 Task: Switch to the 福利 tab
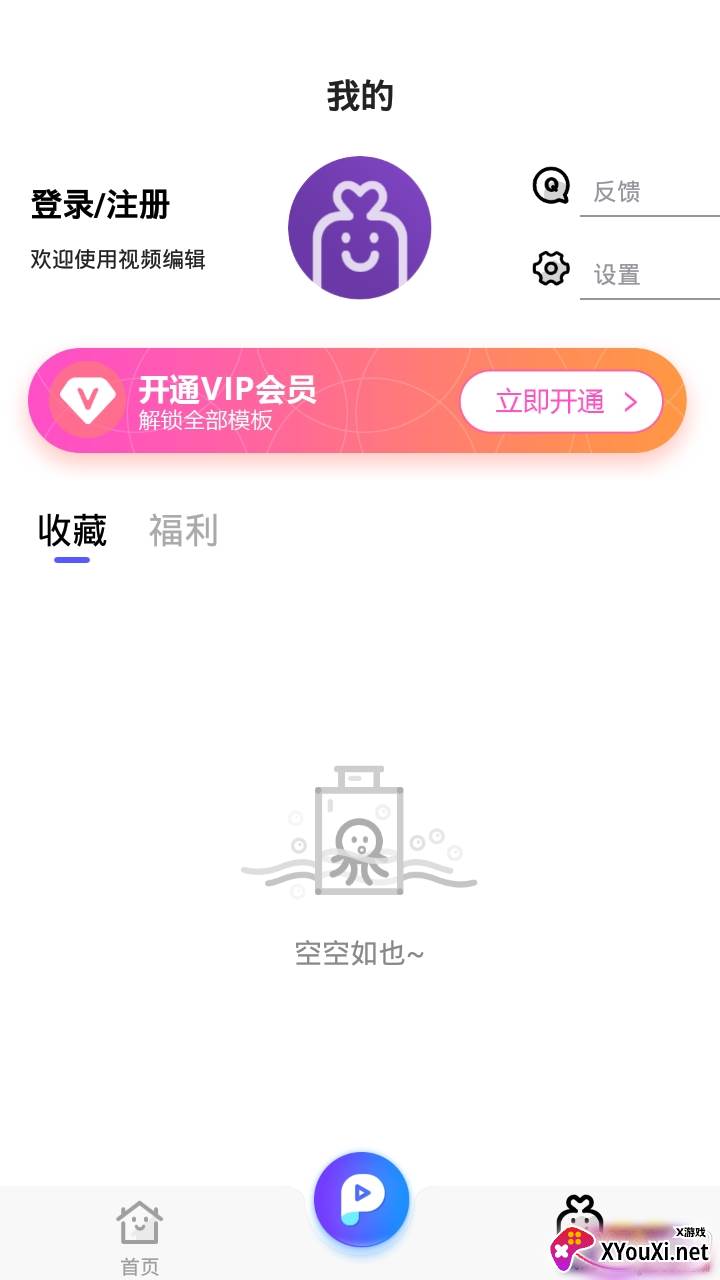click(183, 531)
